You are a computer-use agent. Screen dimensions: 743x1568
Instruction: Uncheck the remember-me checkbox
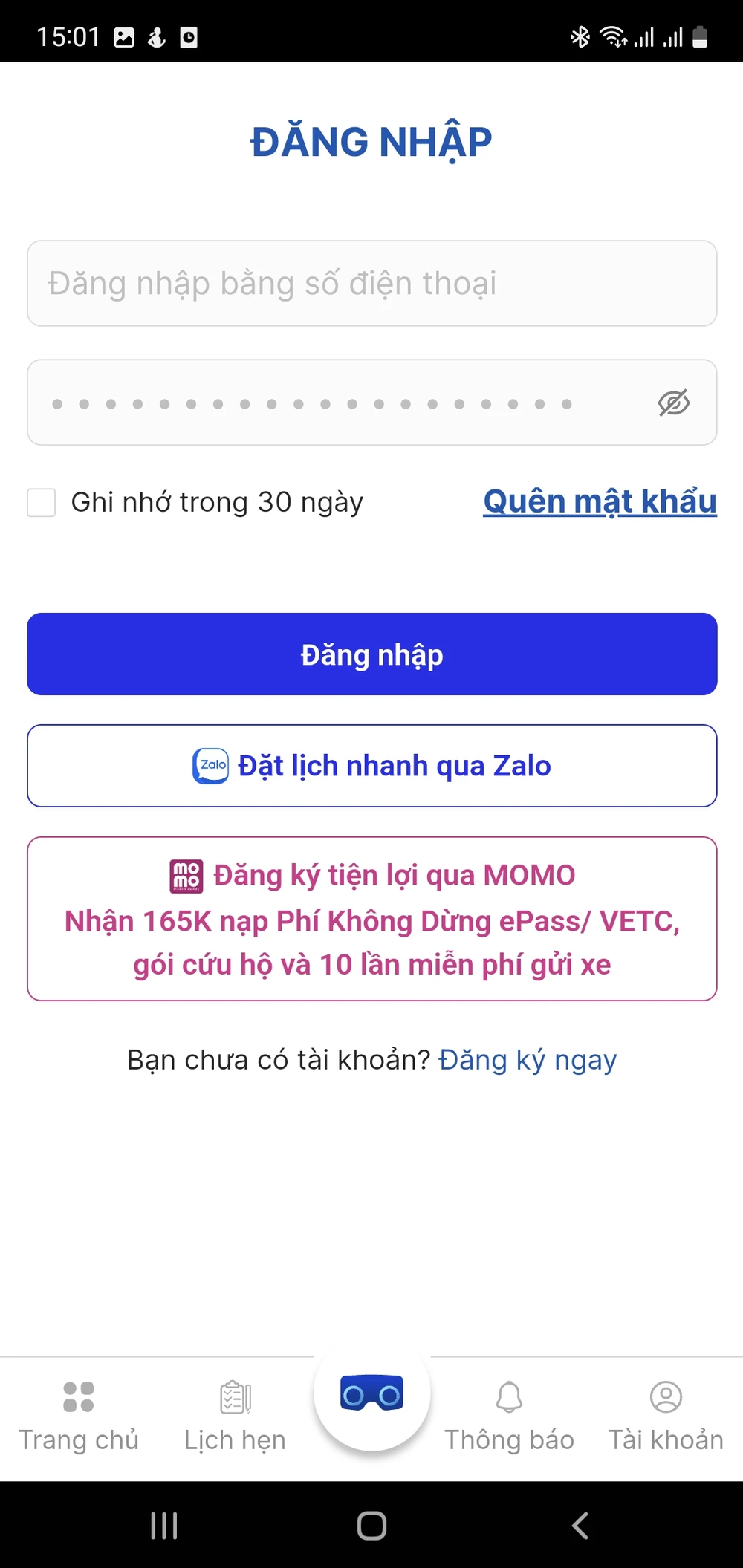(42, 502)
